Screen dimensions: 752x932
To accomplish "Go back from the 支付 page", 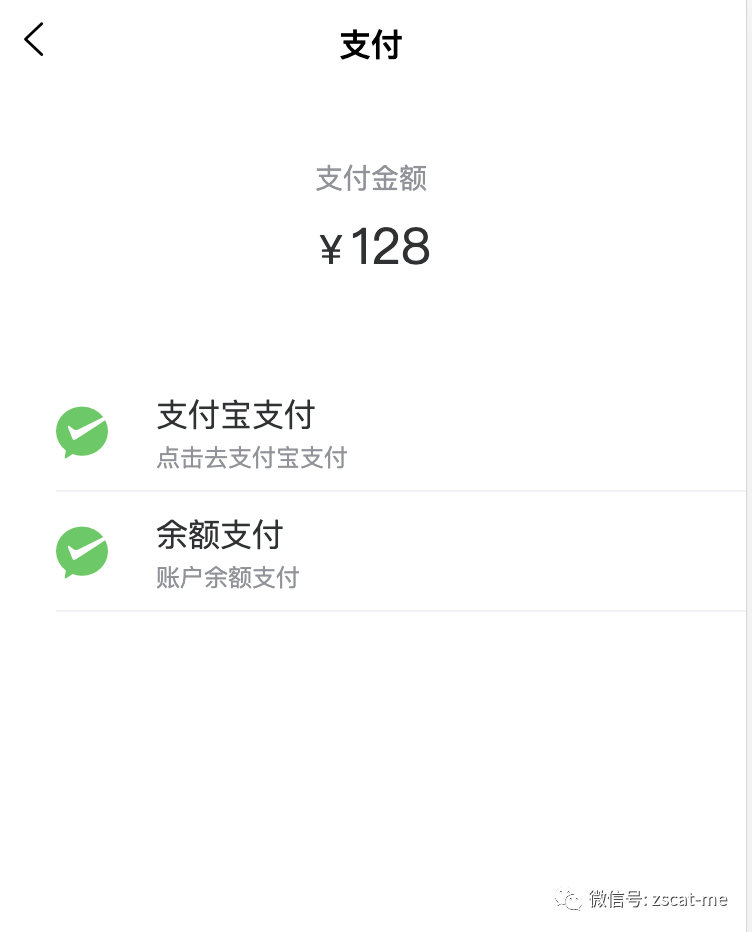I will (34, 40).
